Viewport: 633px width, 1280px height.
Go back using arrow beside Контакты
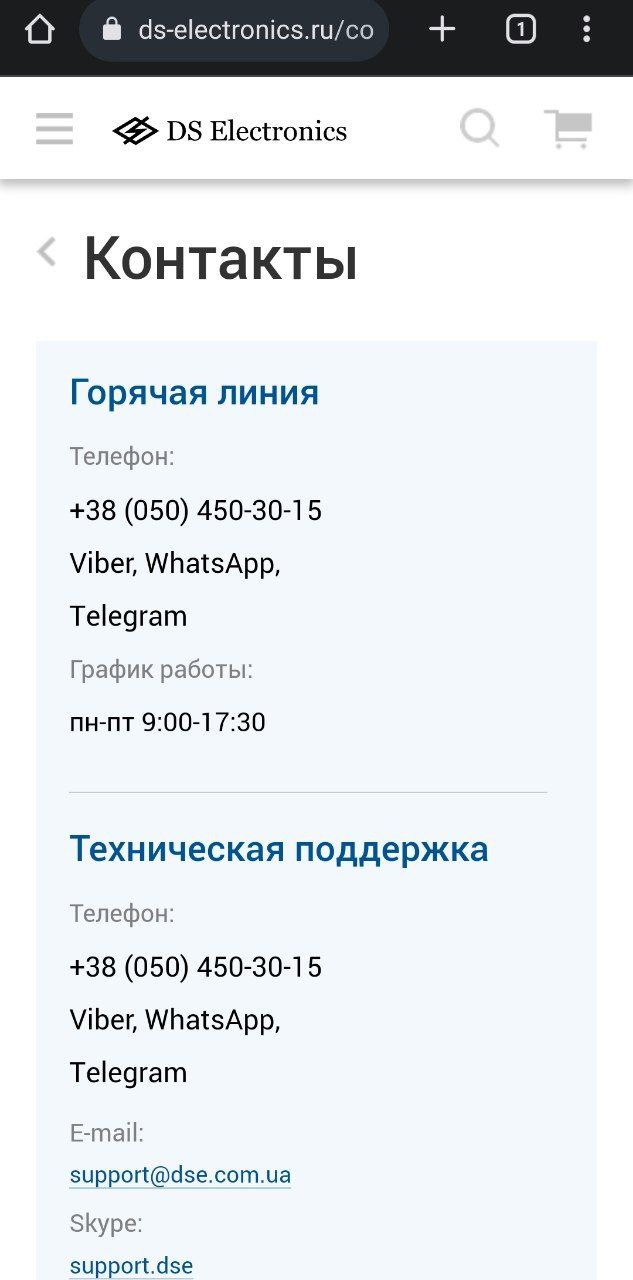click(46, 252)
